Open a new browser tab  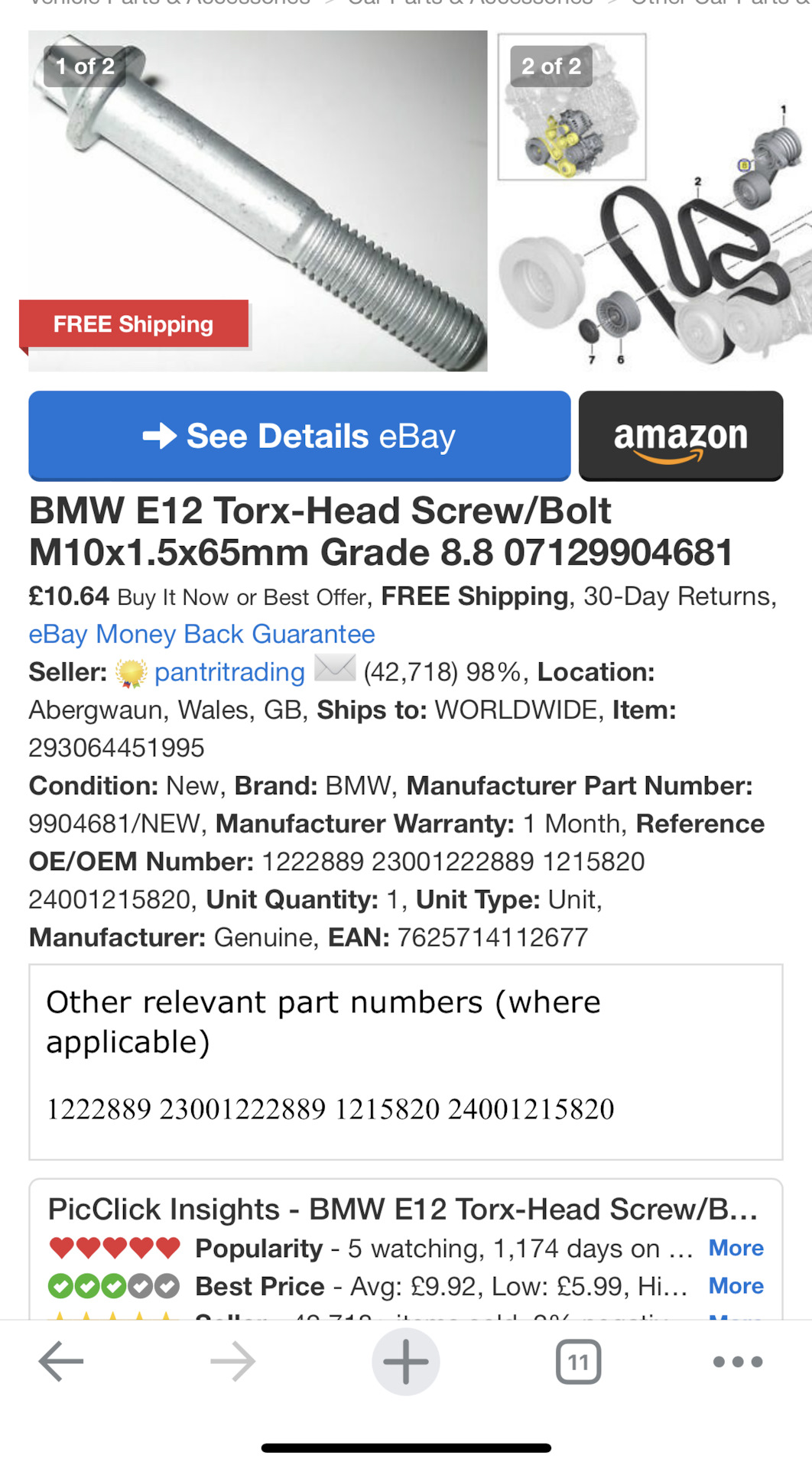pyautogui.click(x=405, y=1361)
